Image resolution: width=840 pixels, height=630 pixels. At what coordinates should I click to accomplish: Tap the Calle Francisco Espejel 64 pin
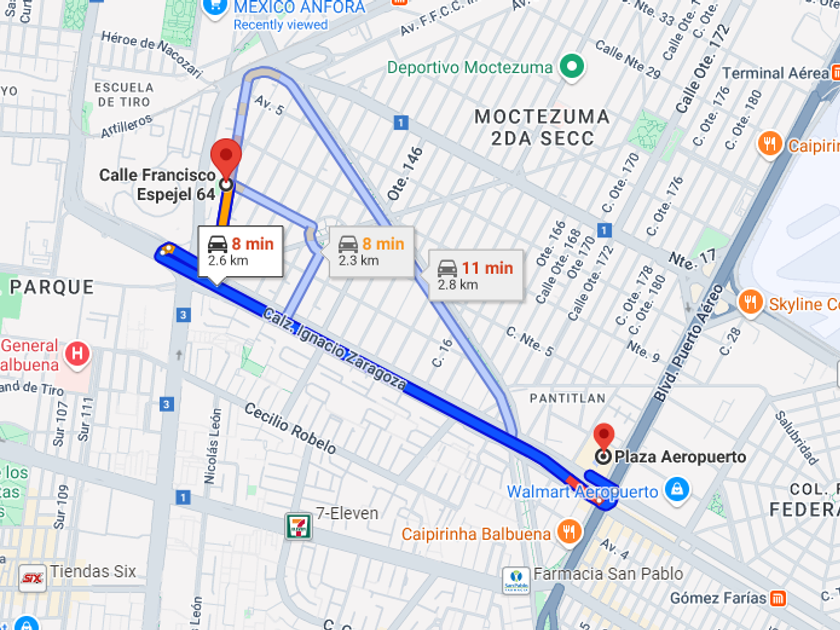226,160
